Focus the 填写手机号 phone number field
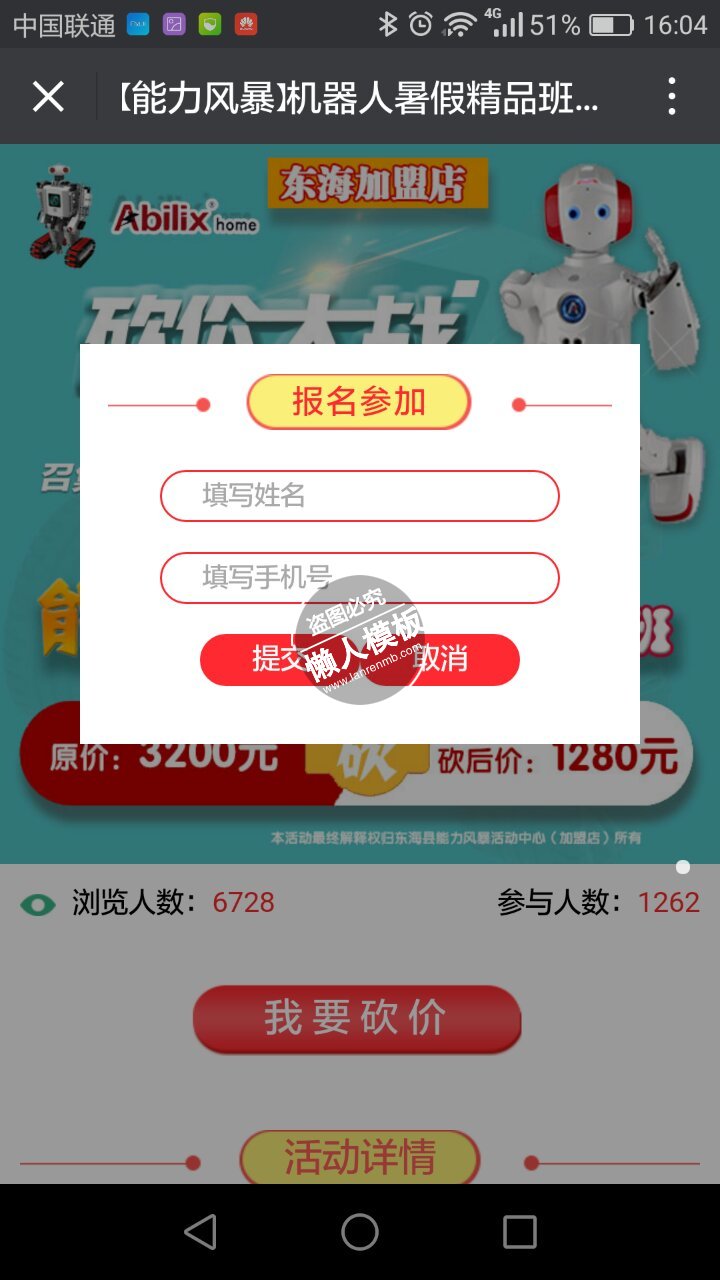Viewport: 720px width, 1280px height. coord(359,578)
